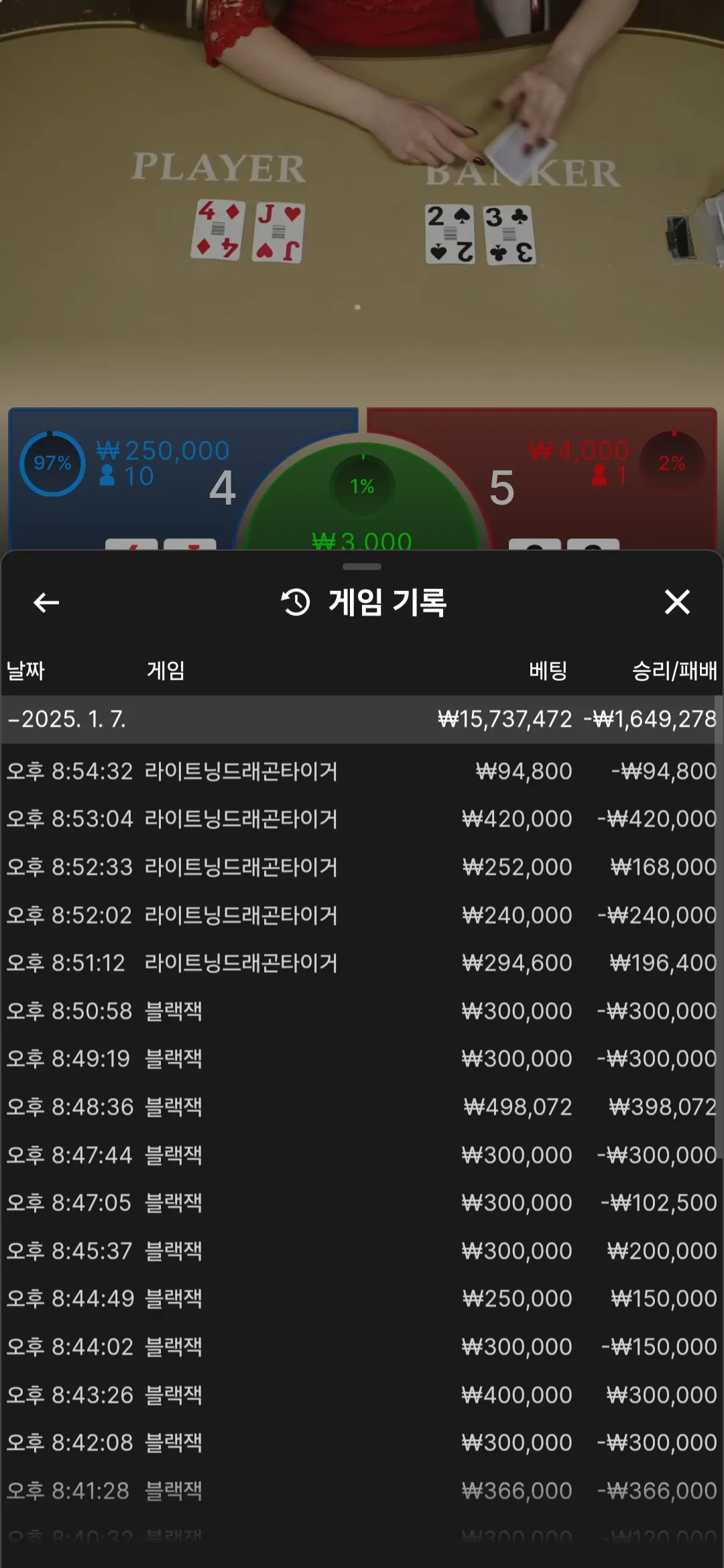Image resolution: width=724 pixels, height=1568 pixels.
Task: Open the 오후 8:47:44 블랙잭 record
Action: click(361, 1155)
